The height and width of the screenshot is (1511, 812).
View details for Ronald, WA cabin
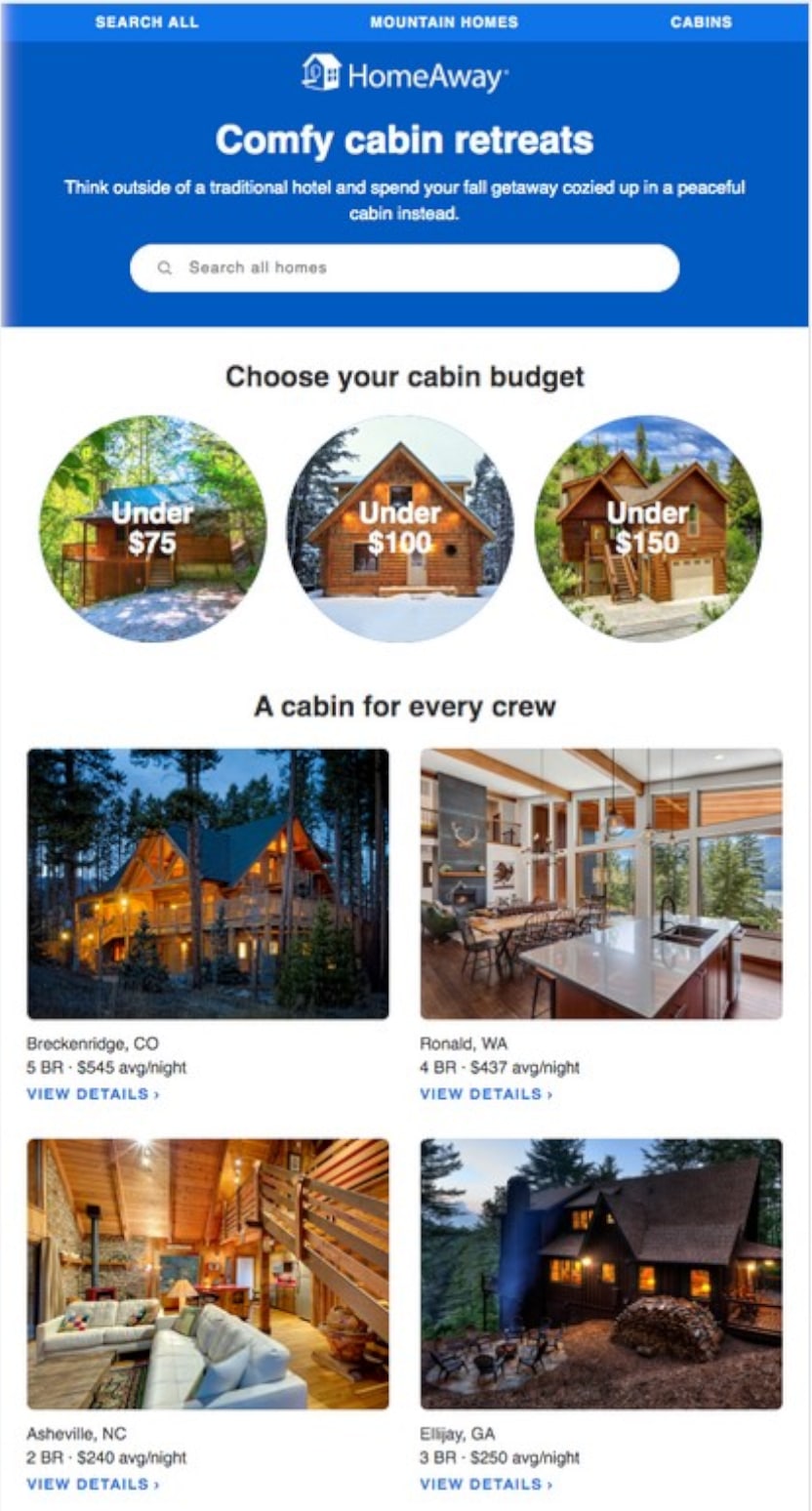[486, 1094]
